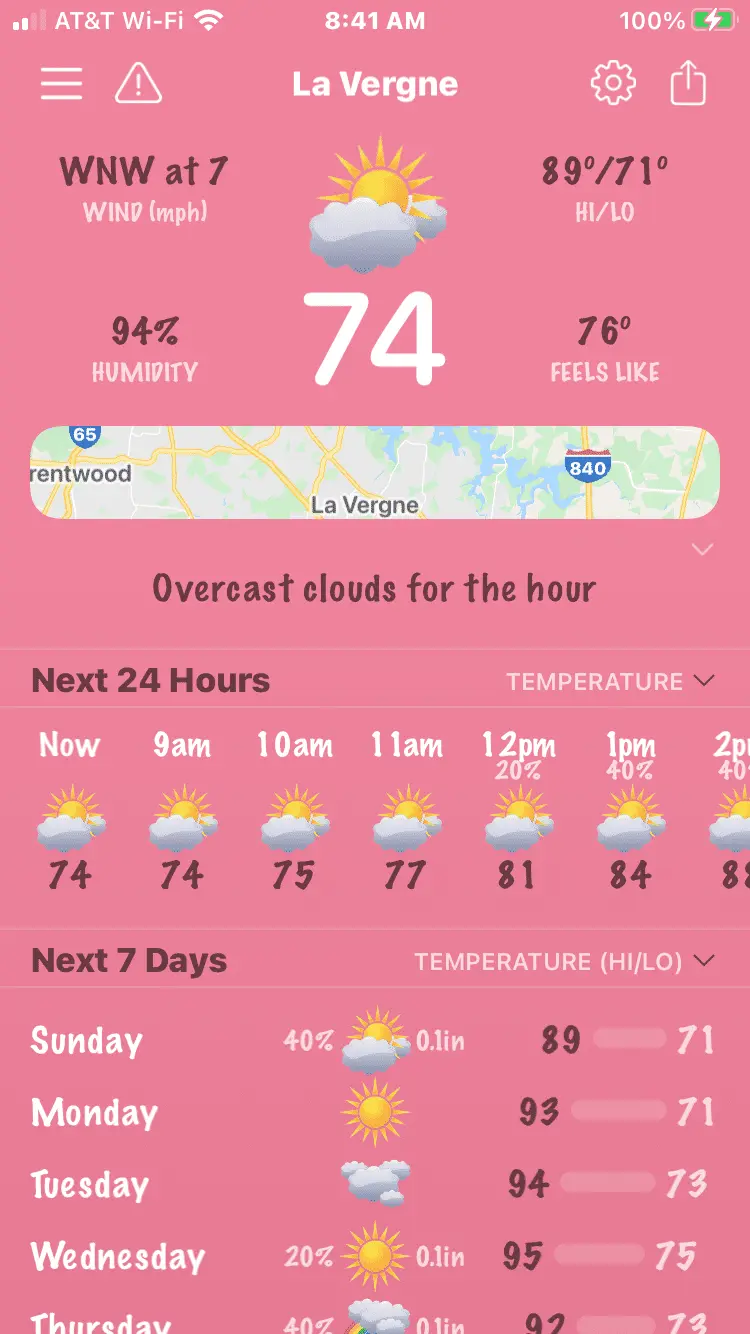Select Tuesday's forecast row
The image size is (750, 1334).
point(375,1184)
